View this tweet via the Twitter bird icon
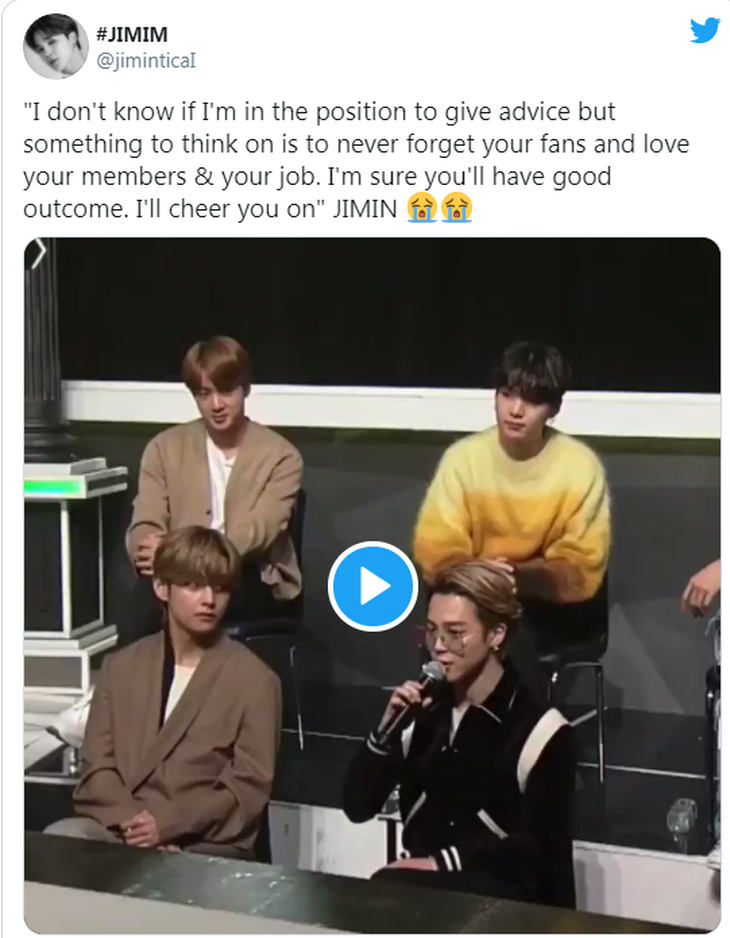 click(705, 31)
